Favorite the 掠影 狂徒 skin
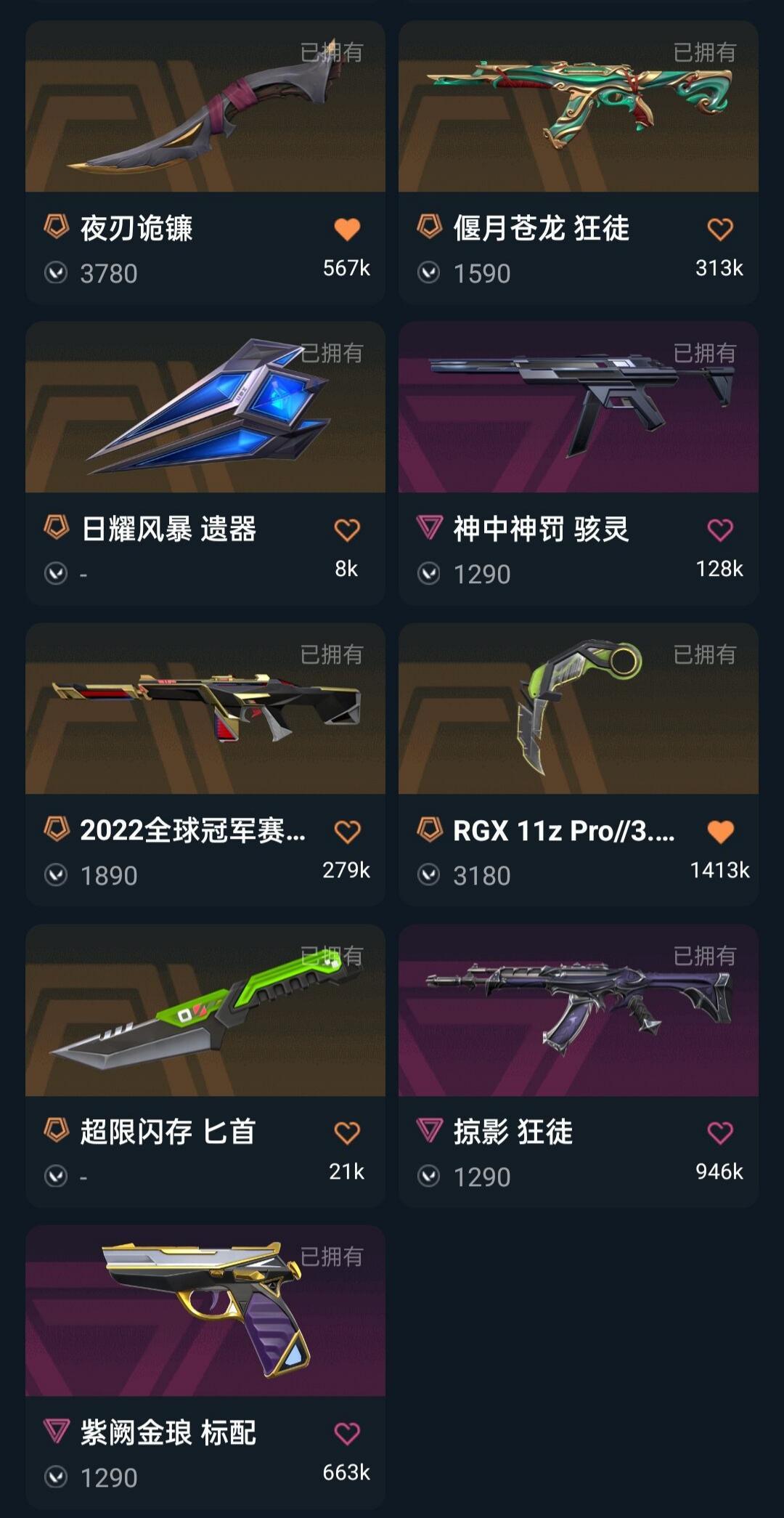 coord(720,1133)
